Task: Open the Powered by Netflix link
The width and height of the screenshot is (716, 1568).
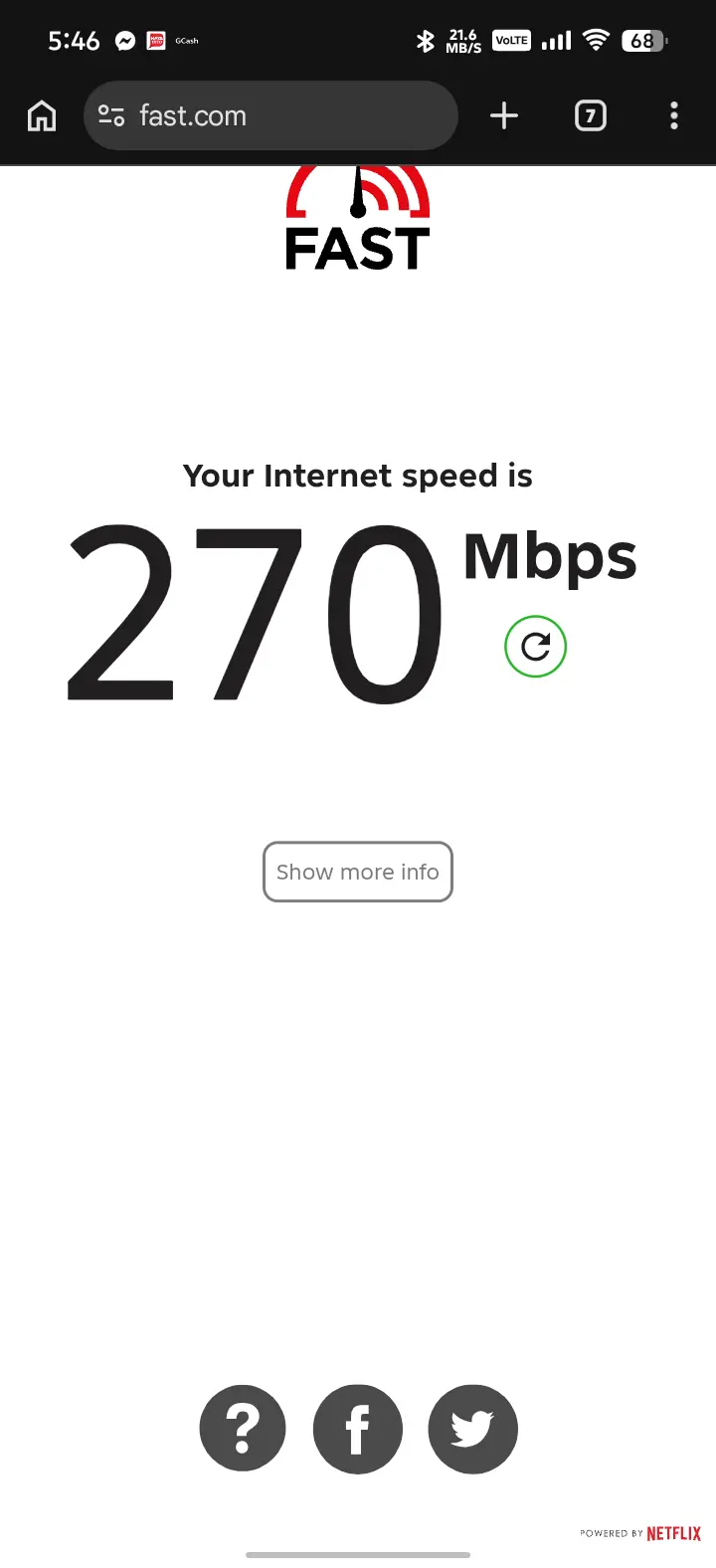Action: click(x=640, y=1533)
